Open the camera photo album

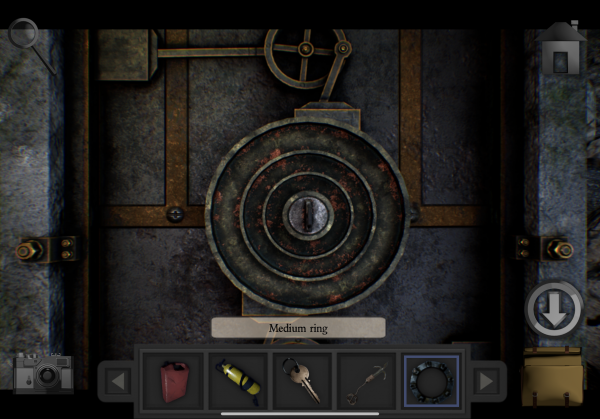[x=40, y=373]
